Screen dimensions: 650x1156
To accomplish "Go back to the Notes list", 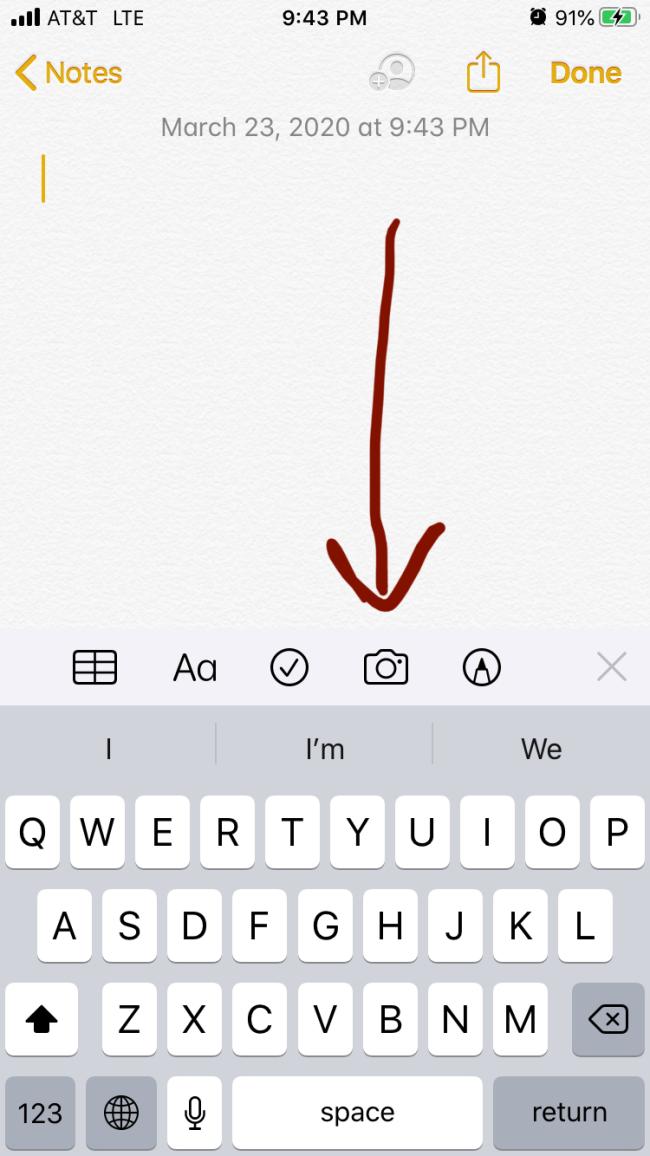I will point(68,73).
